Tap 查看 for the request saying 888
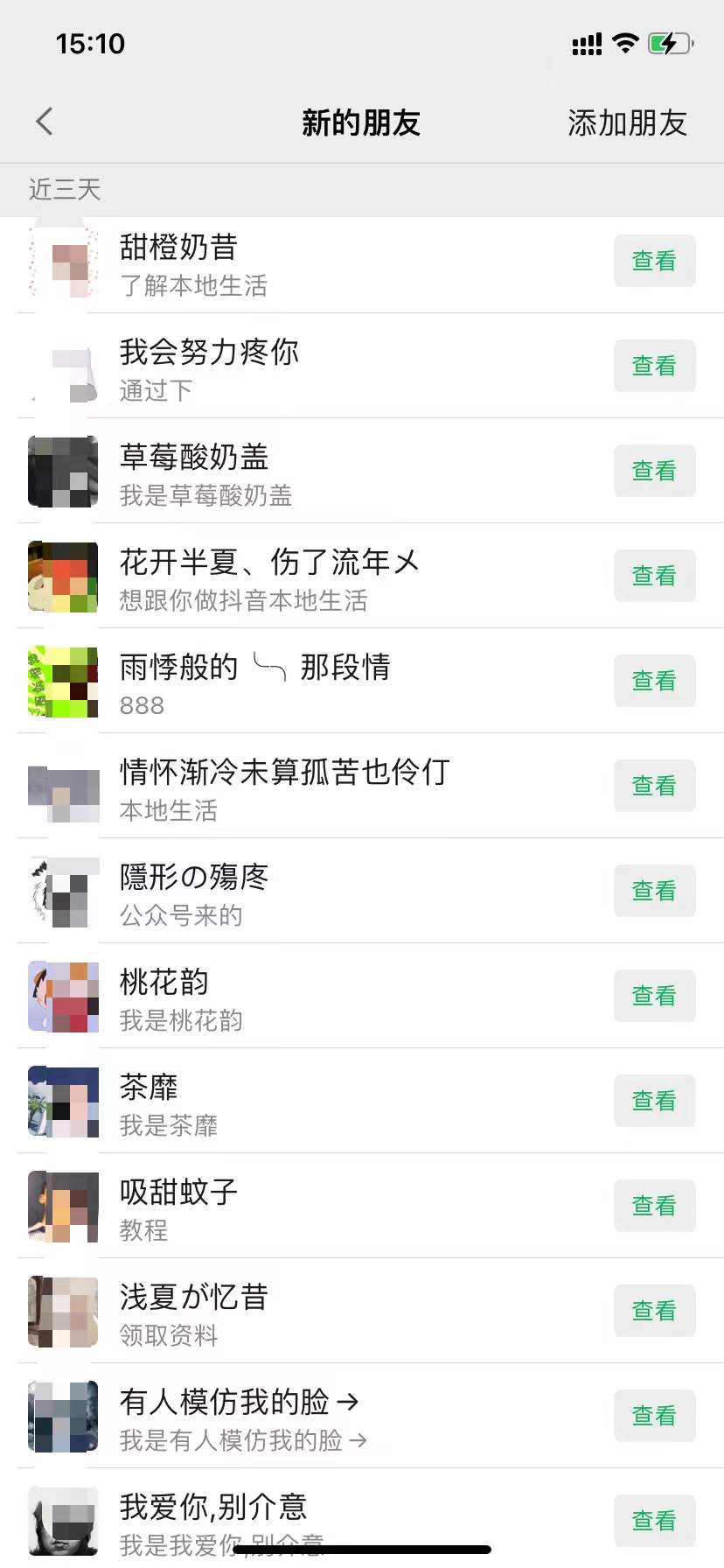 [654, 681]
